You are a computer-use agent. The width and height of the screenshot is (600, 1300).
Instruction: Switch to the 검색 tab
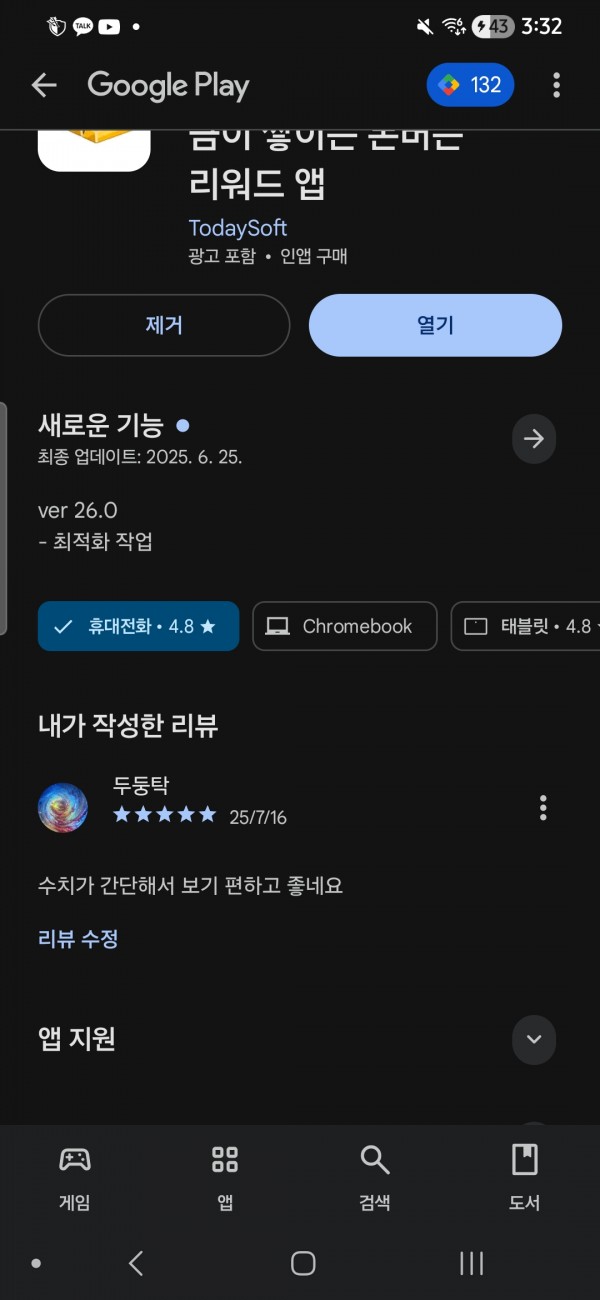point(375,1178)
